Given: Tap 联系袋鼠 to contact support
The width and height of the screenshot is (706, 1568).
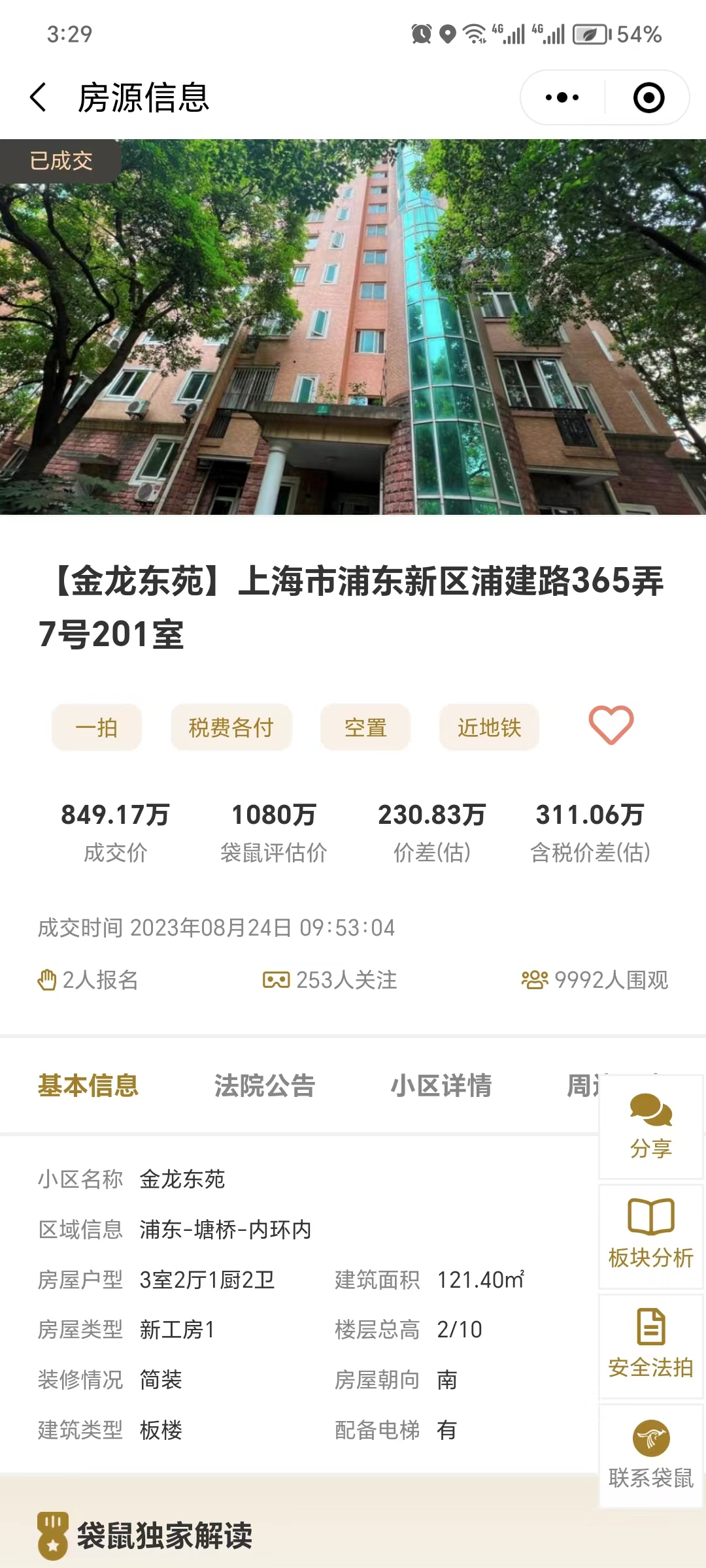Looking at the screenshot, I should [651, 1456].
